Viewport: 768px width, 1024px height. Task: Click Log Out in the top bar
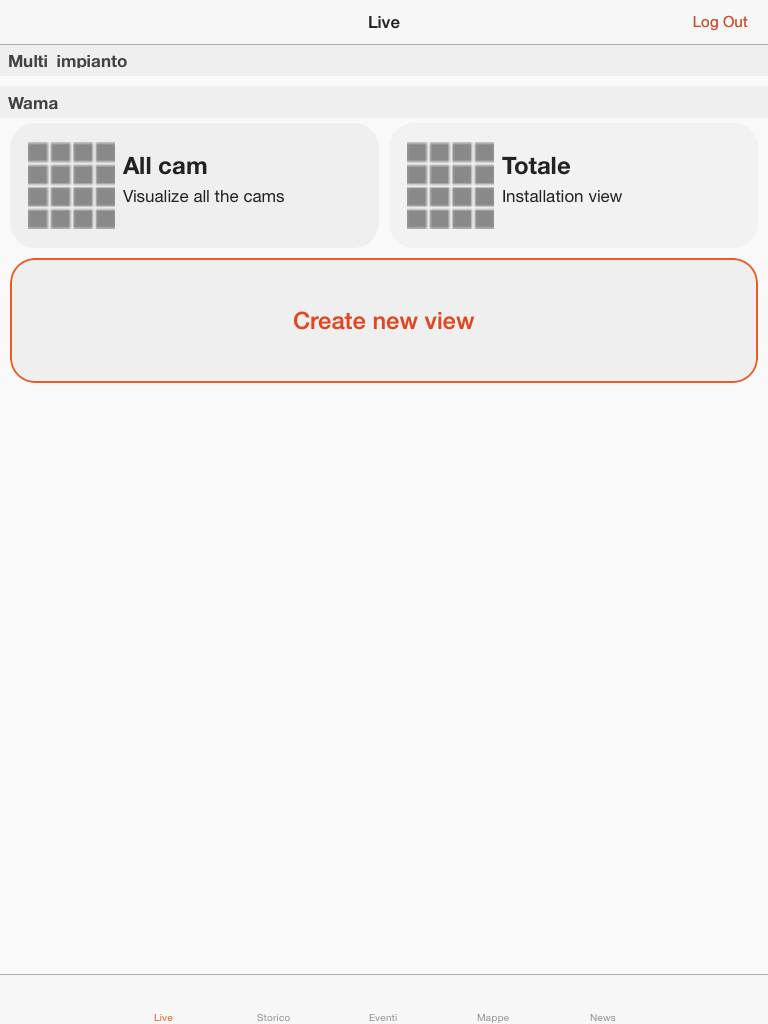coord(720,22)
